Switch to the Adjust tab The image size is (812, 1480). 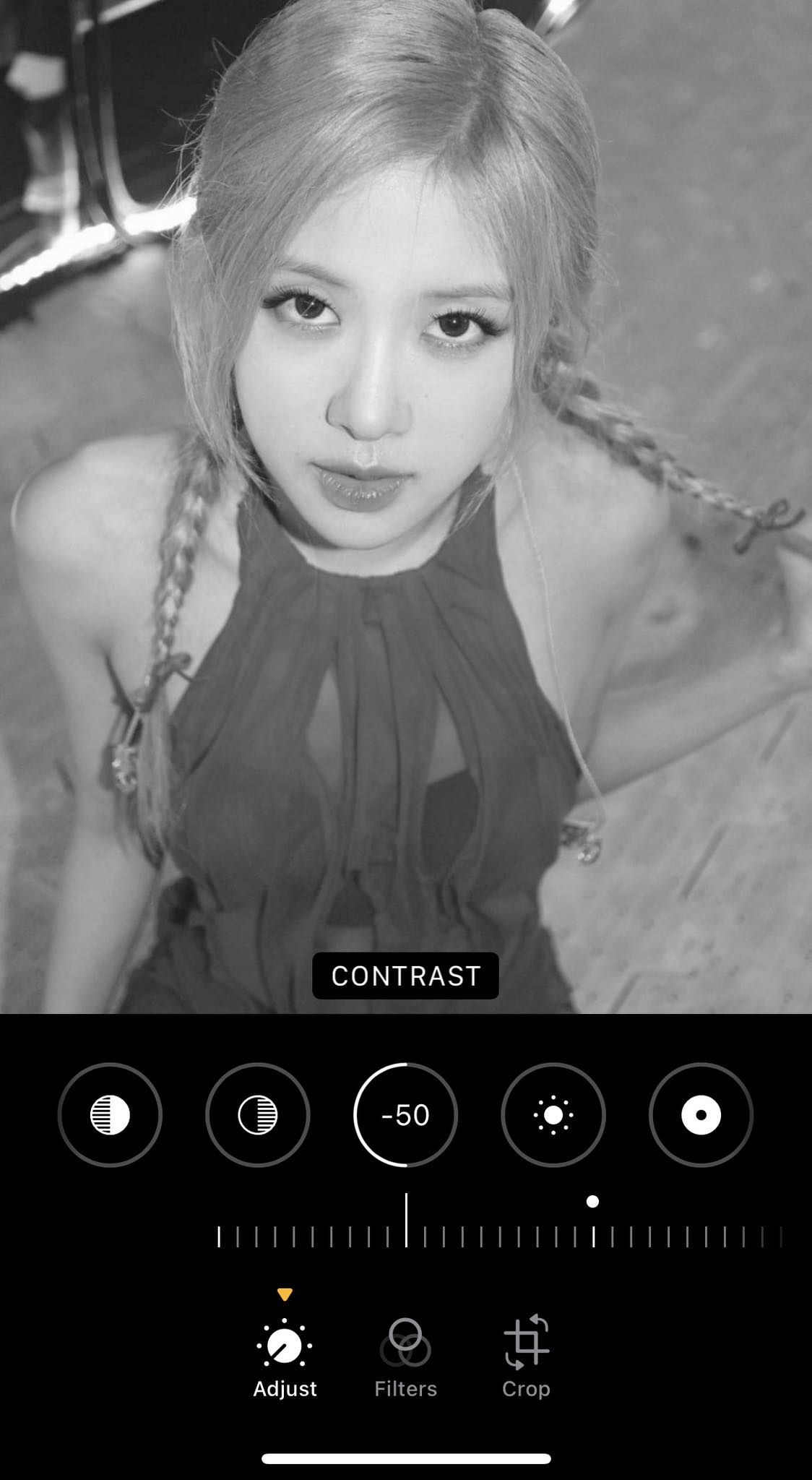coord(285,1360)
